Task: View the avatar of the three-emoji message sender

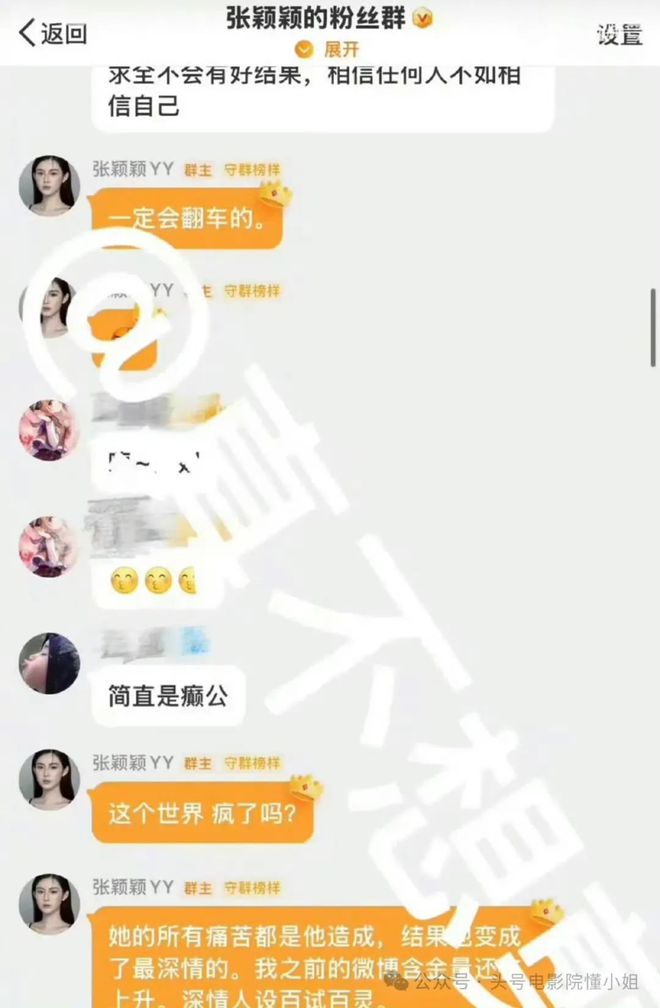Action: (x=48, y=546)
